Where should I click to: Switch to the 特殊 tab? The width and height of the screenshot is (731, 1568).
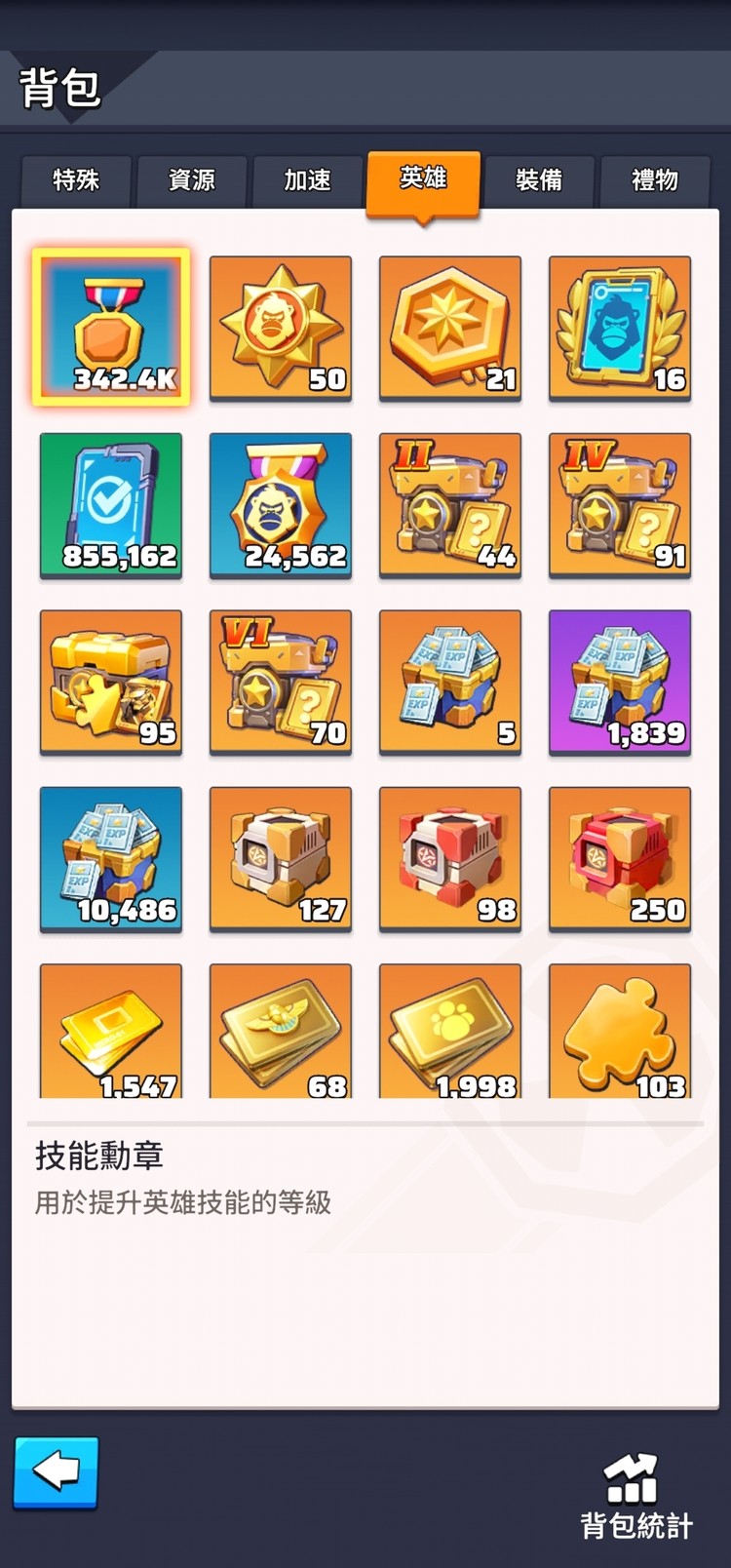[76, 180]
